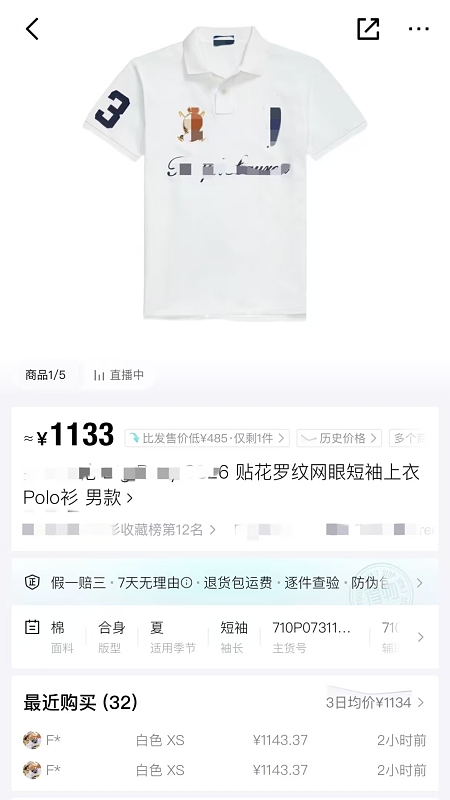
Task: Share this product via the share icon
Action: coord(368,29)
